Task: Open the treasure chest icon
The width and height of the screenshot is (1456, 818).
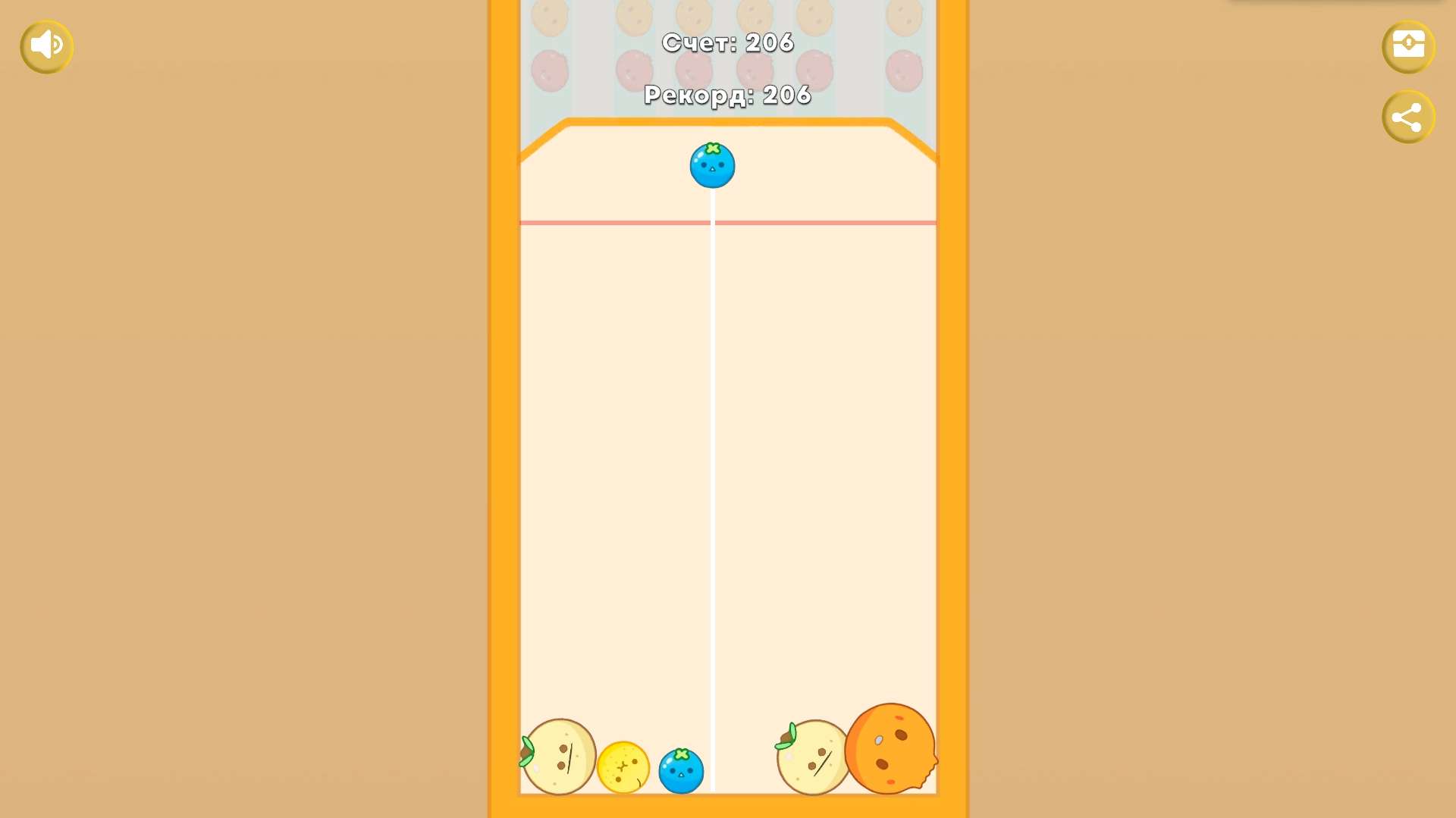Action: (1408, 46)
